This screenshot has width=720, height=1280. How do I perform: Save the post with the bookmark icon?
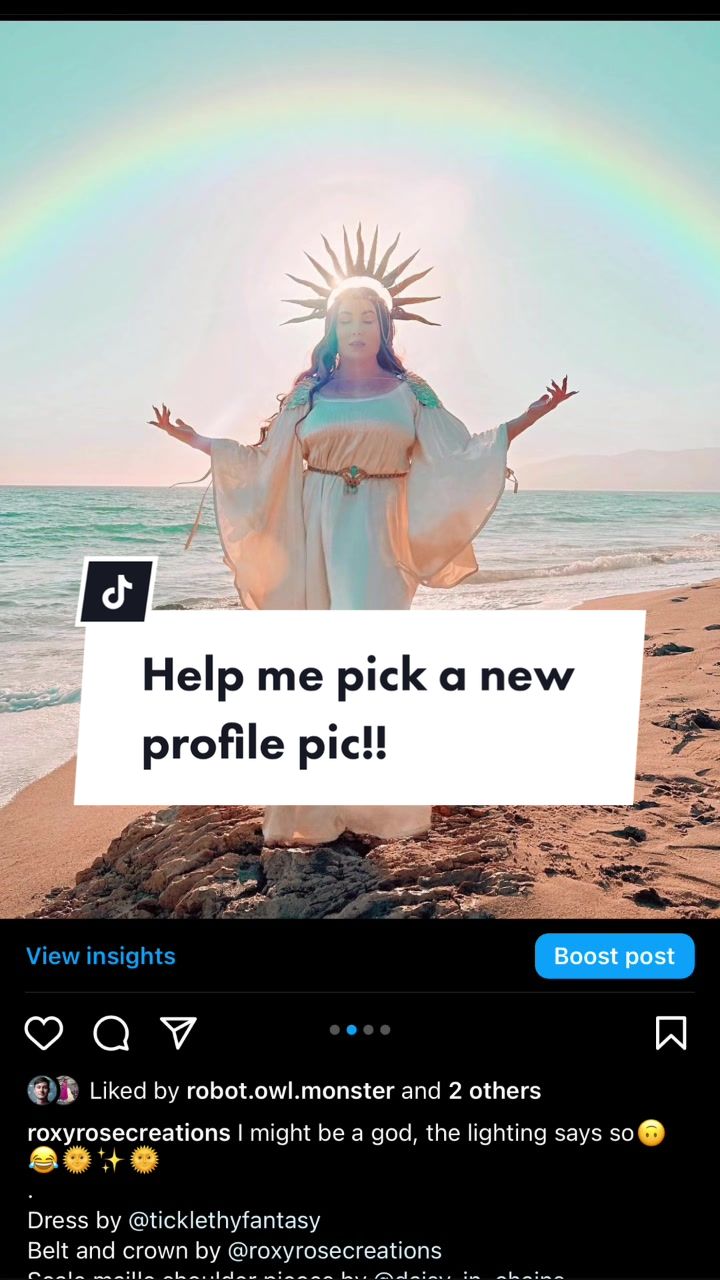(670, 1032)
